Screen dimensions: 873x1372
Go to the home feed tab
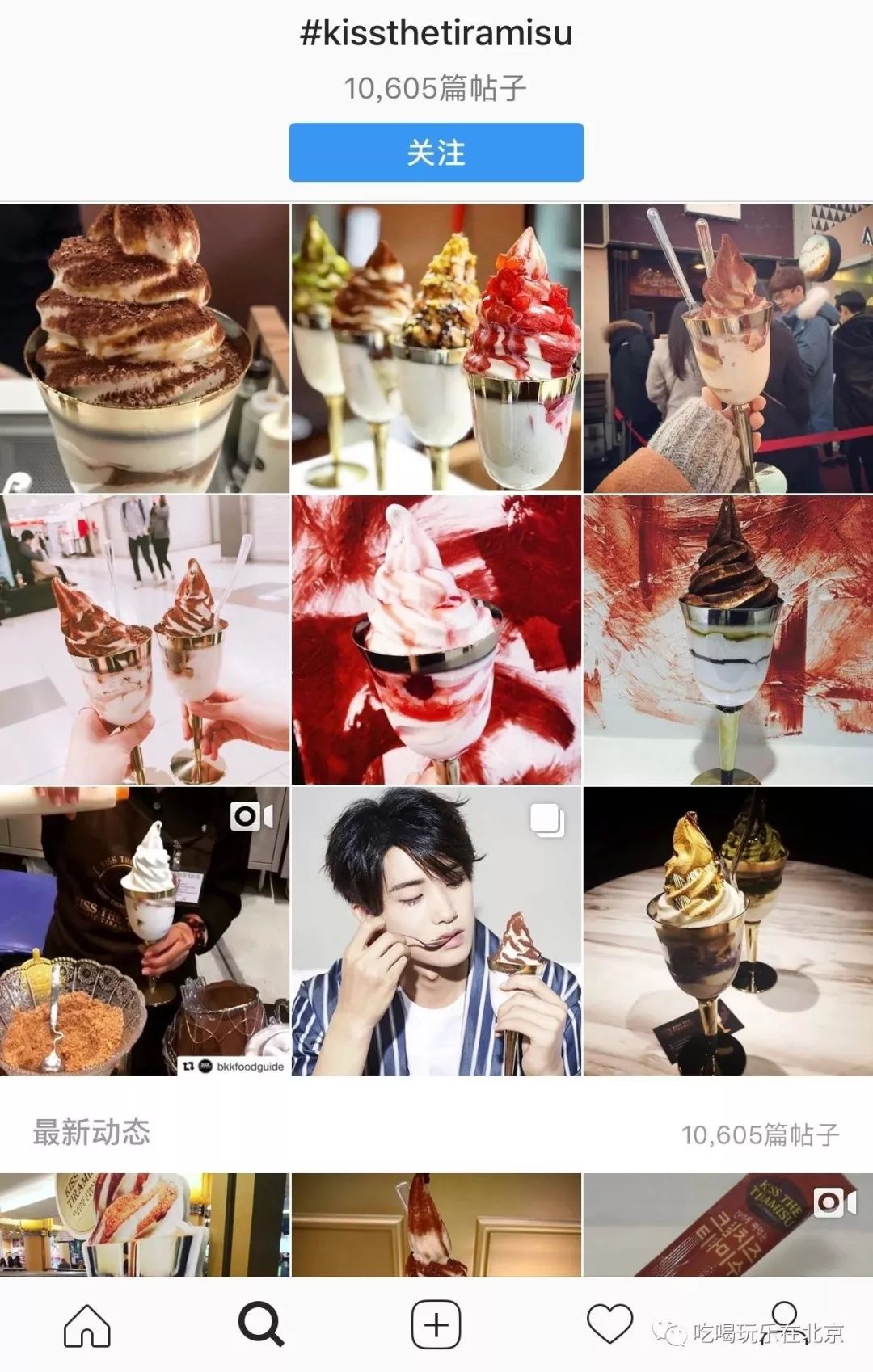click(x=87, y=1325)
